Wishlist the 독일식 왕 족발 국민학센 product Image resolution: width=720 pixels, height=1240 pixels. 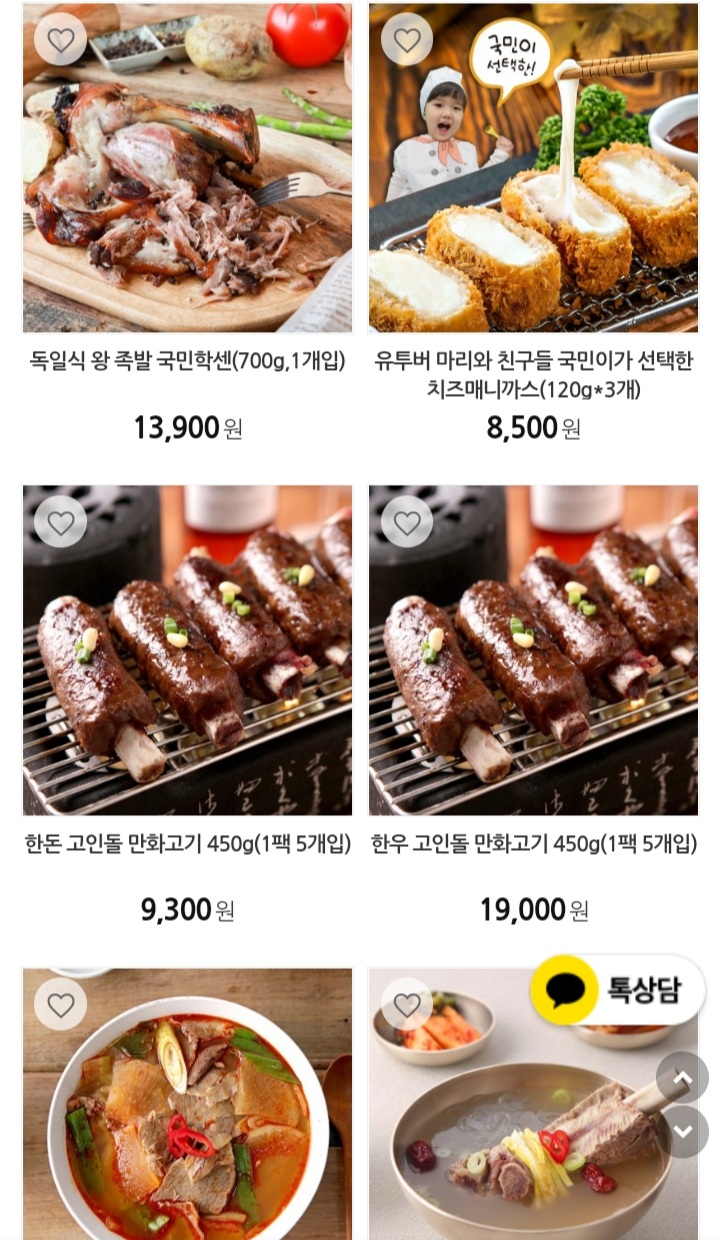[x=61, y=40]
